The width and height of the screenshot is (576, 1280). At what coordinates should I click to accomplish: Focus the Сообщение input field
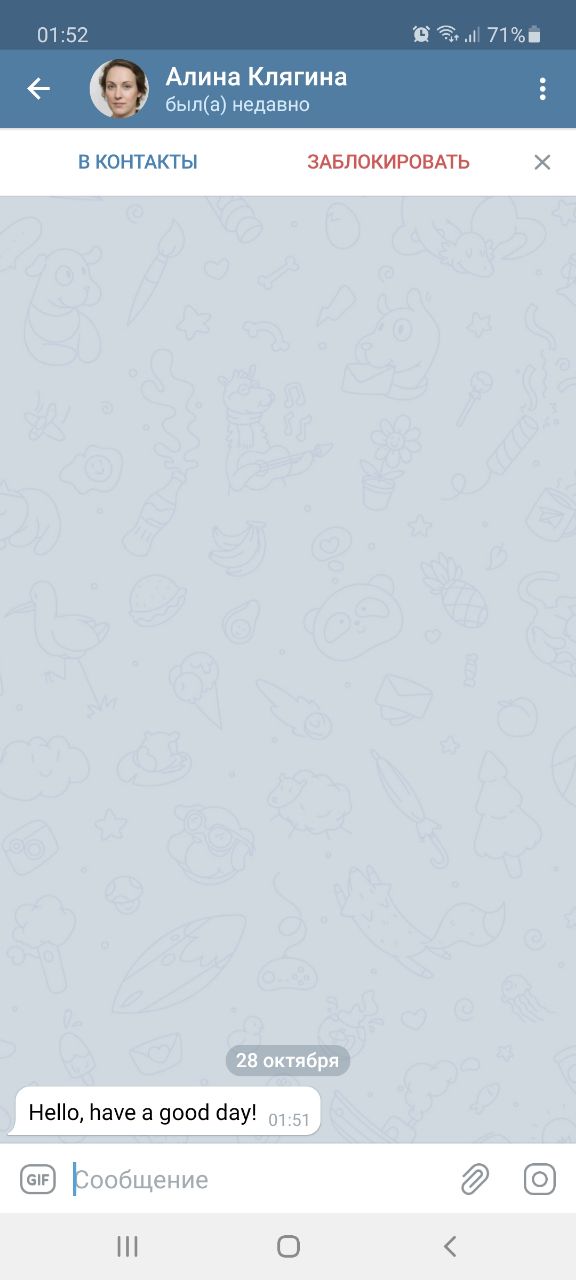pos(260,1179)
